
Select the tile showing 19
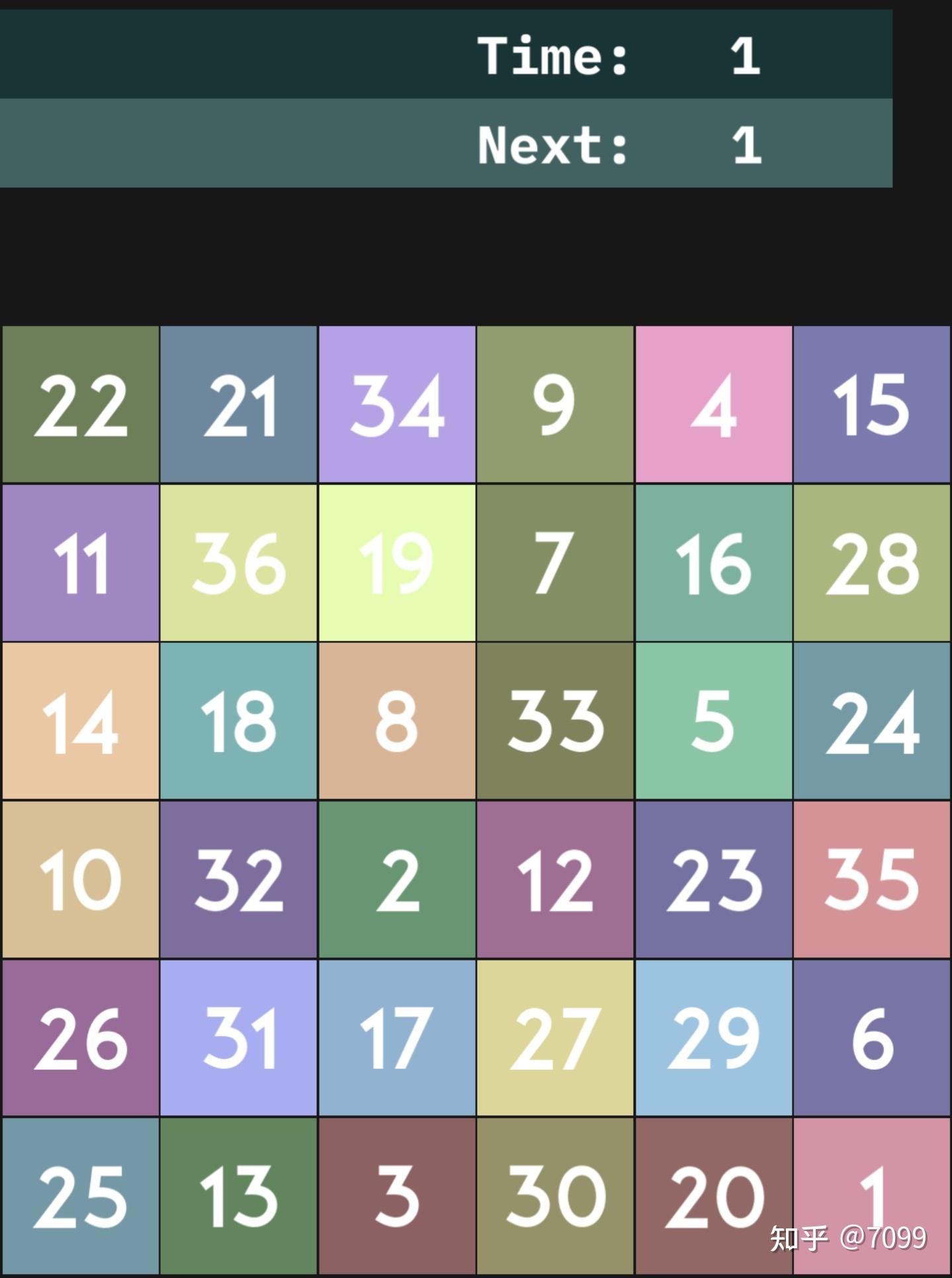pyautogui.click(x=397, y=563)
